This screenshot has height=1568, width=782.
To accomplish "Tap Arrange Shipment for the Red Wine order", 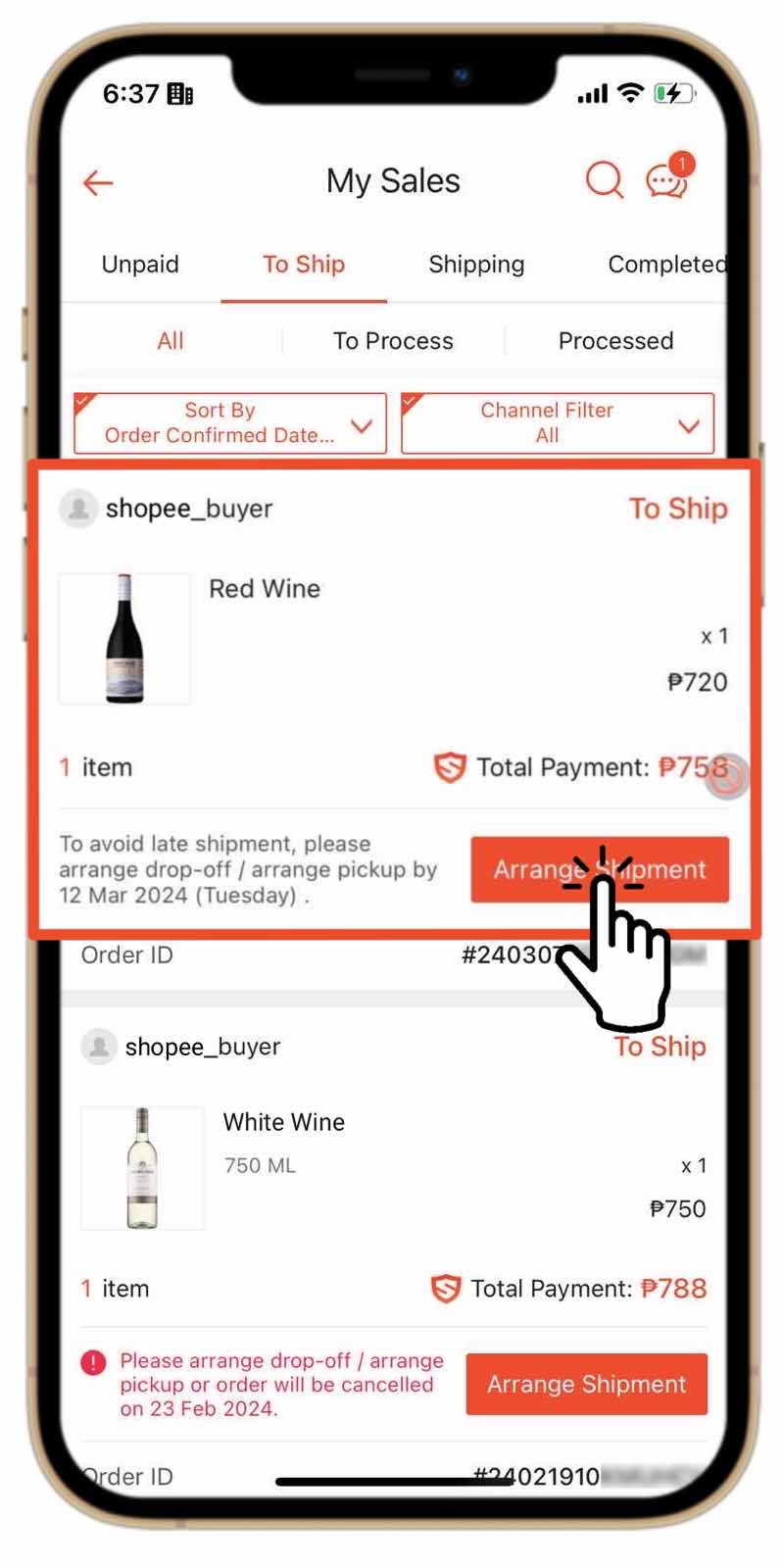I will (600, 869).
